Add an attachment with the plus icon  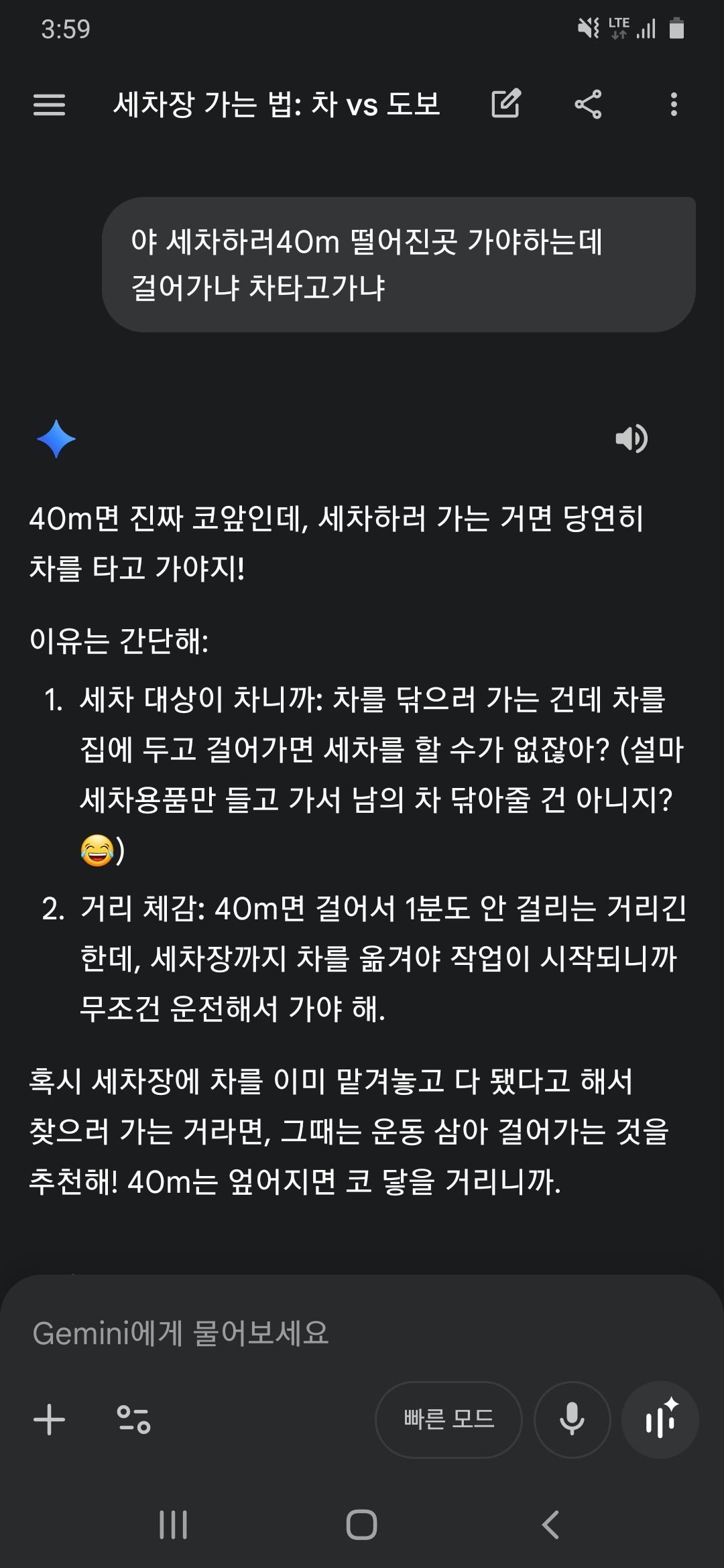(50, 1420)
